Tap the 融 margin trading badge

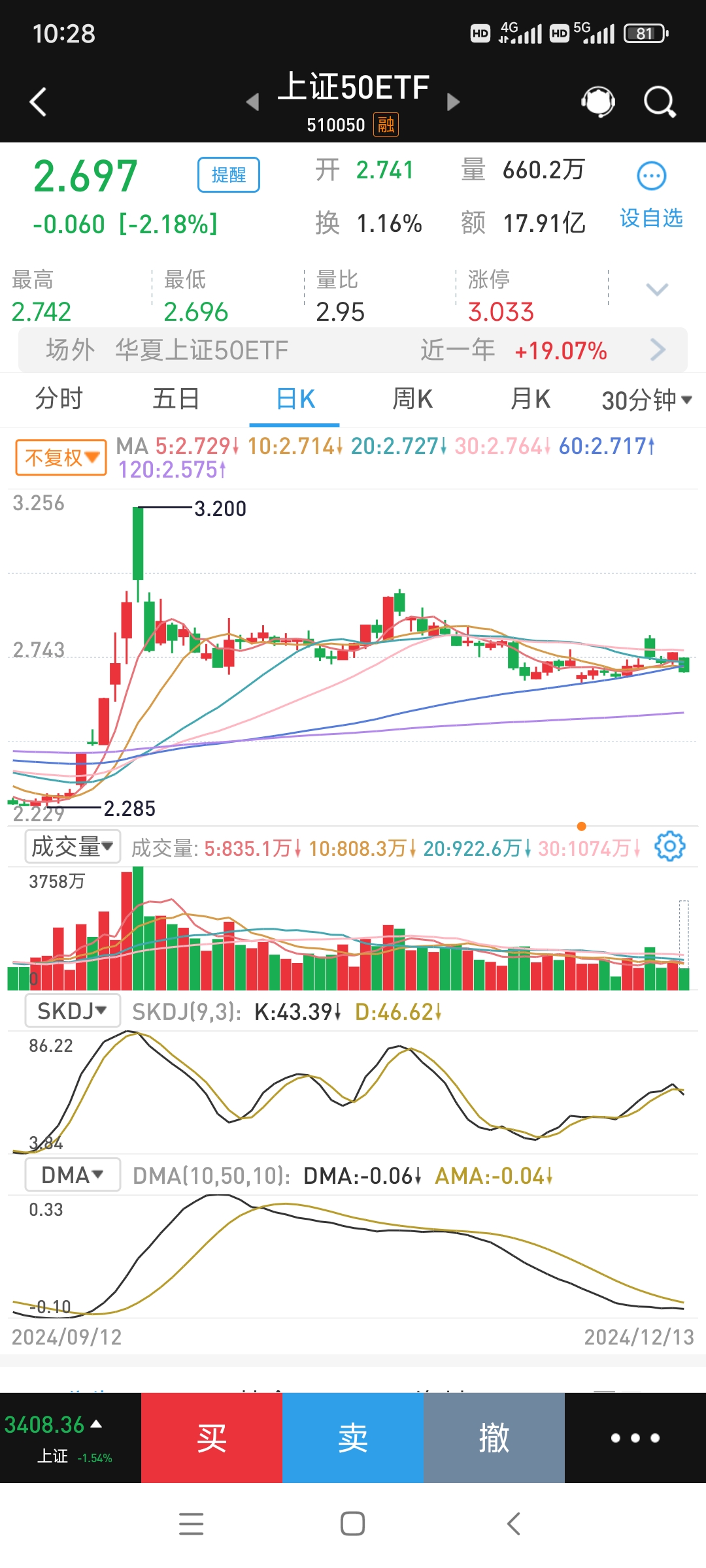pos(385,124)
